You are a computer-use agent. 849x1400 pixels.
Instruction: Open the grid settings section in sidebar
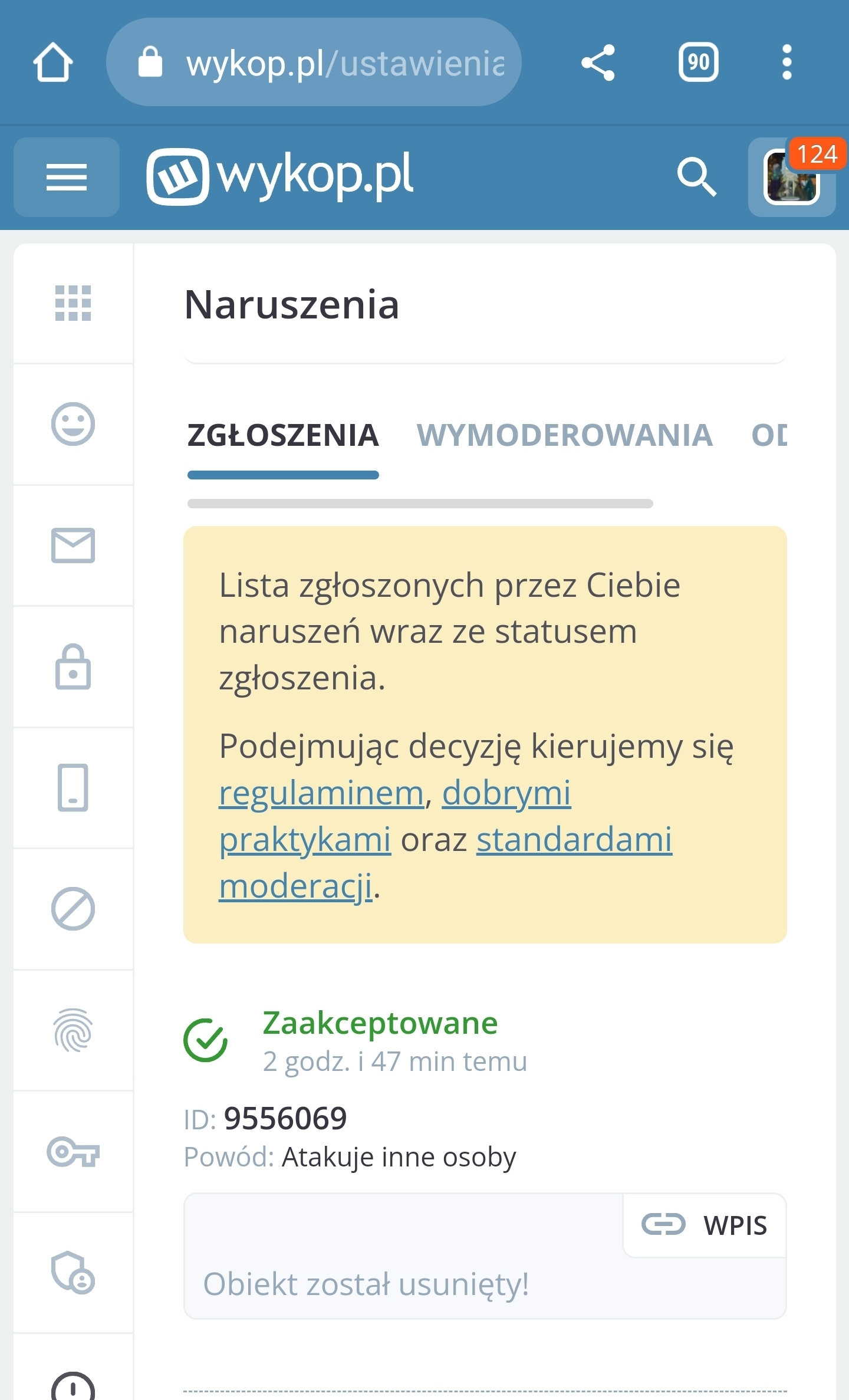pyautogui.click(x=73, y=303)
